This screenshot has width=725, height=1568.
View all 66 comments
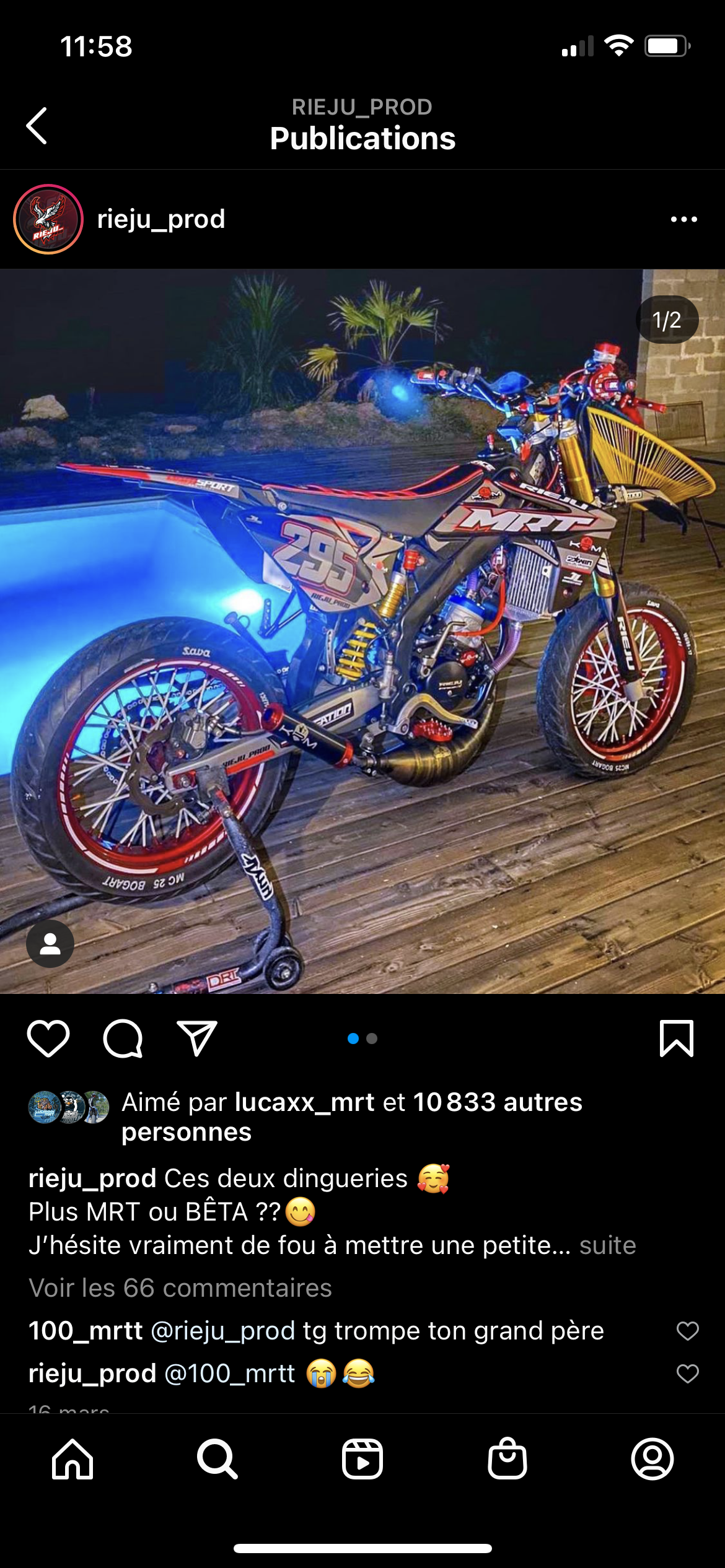[x=180, y=1288]
